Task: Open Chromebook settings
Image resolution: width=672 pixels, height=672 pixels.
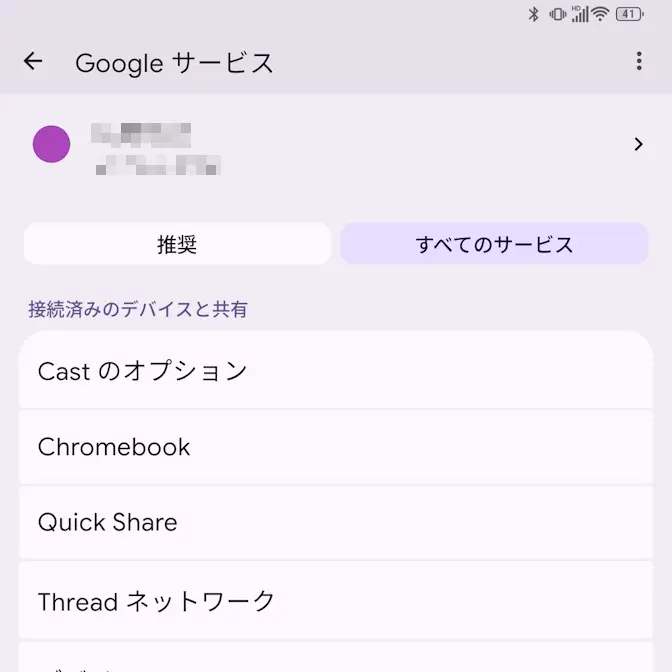Action: pyautogui.click(x=336, y=447)
